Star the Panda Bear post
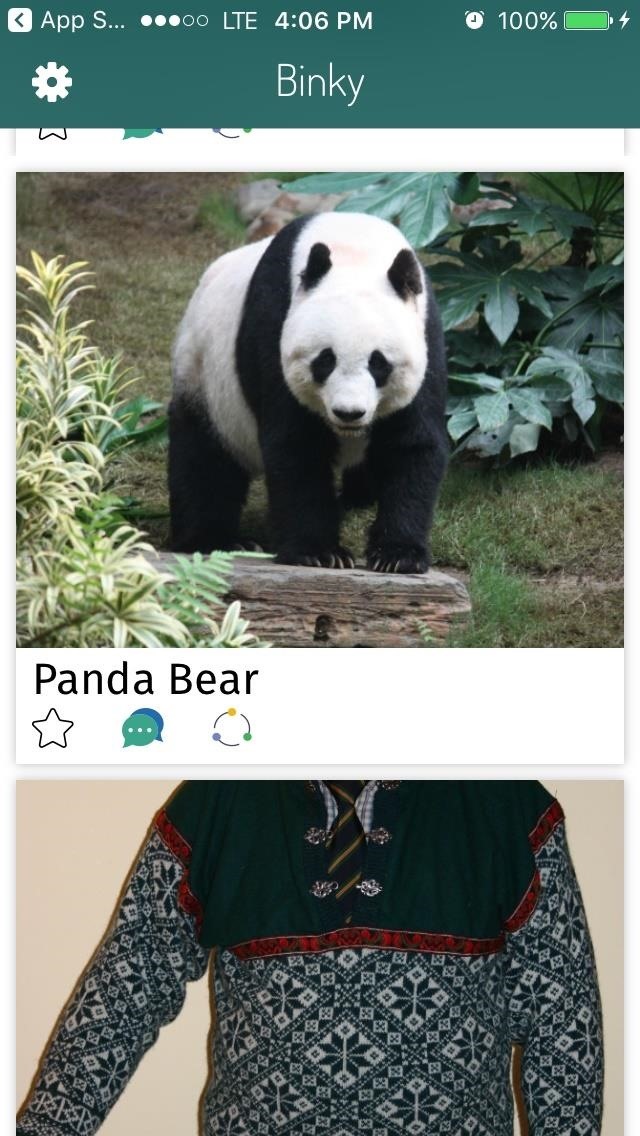This screenshot has height=1136, width=640. tap(53, 728)
